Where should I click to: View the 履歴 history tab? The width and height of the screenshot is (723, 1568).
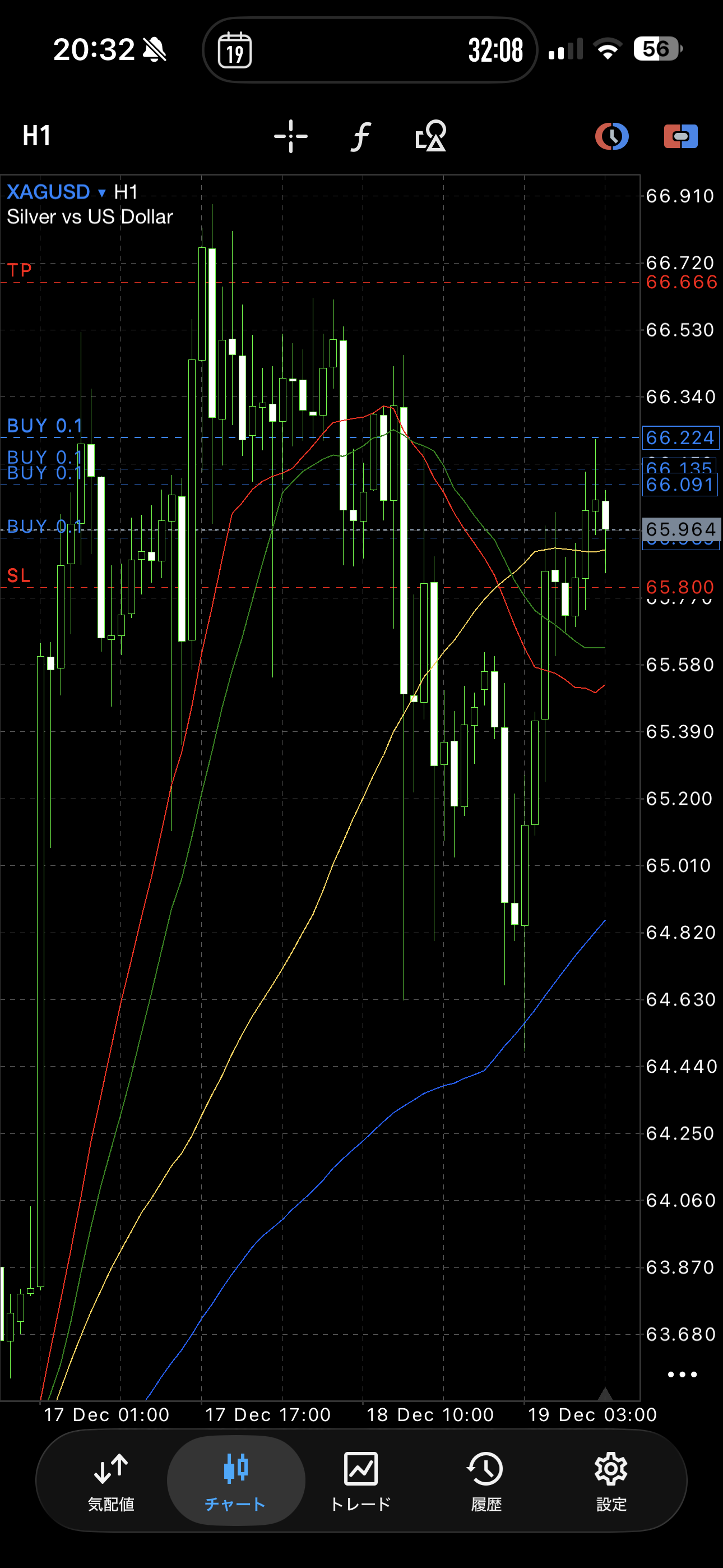(x=486, y=1481)
